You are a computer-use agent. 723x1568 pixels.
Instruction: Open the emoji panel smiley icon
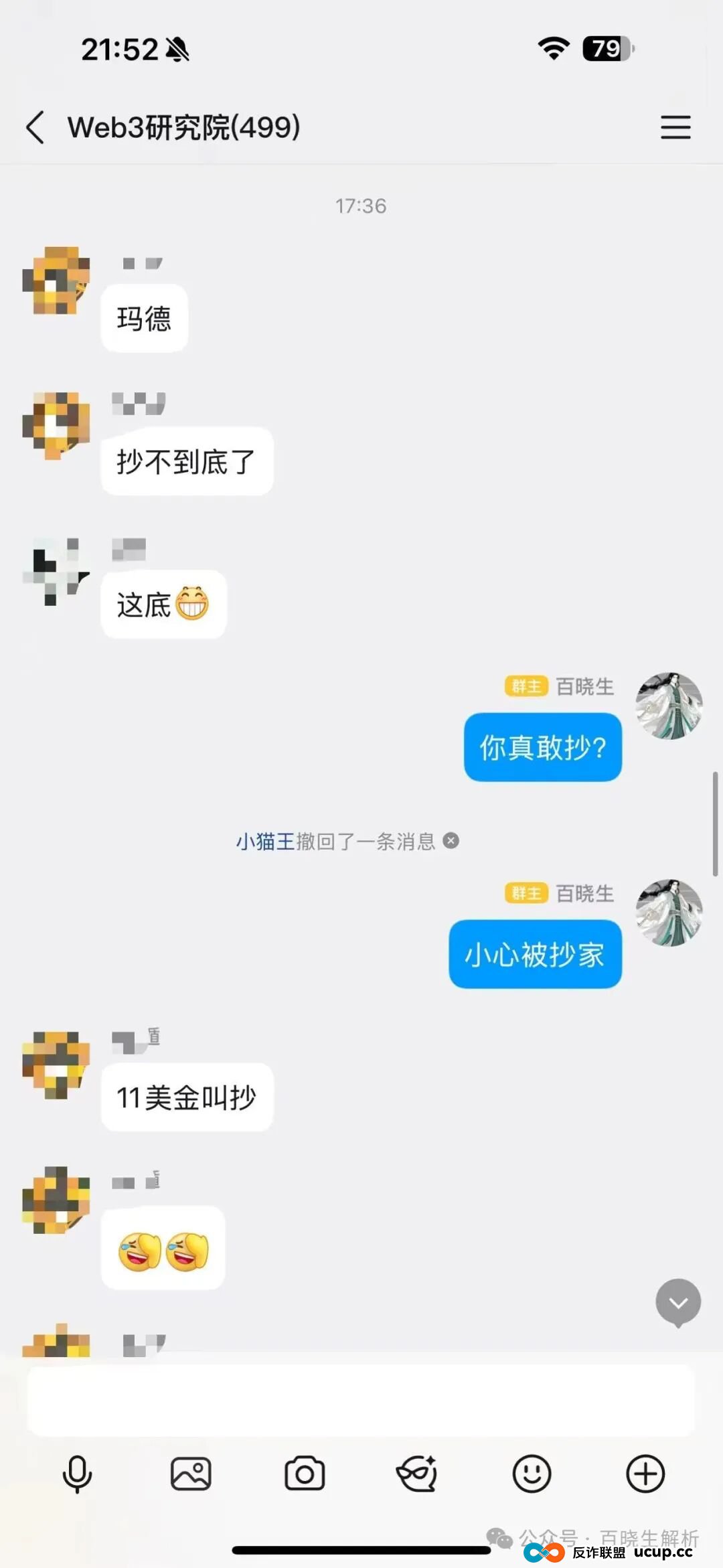[531, 1472]
